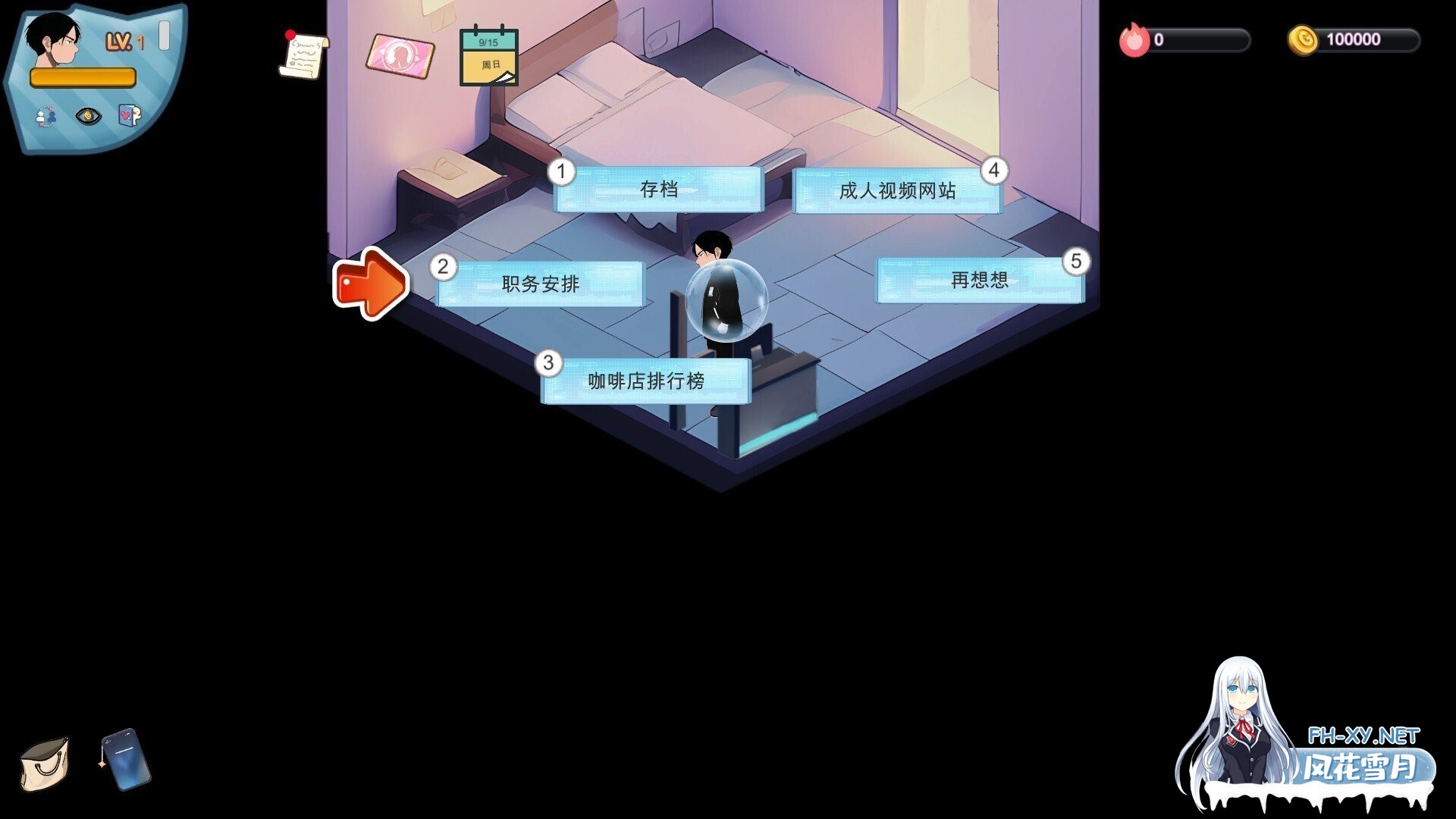Image resolution: width=1456 pixels, height=819 pixels.
Task: Open the smartphone icon
Action: (126, 759)
